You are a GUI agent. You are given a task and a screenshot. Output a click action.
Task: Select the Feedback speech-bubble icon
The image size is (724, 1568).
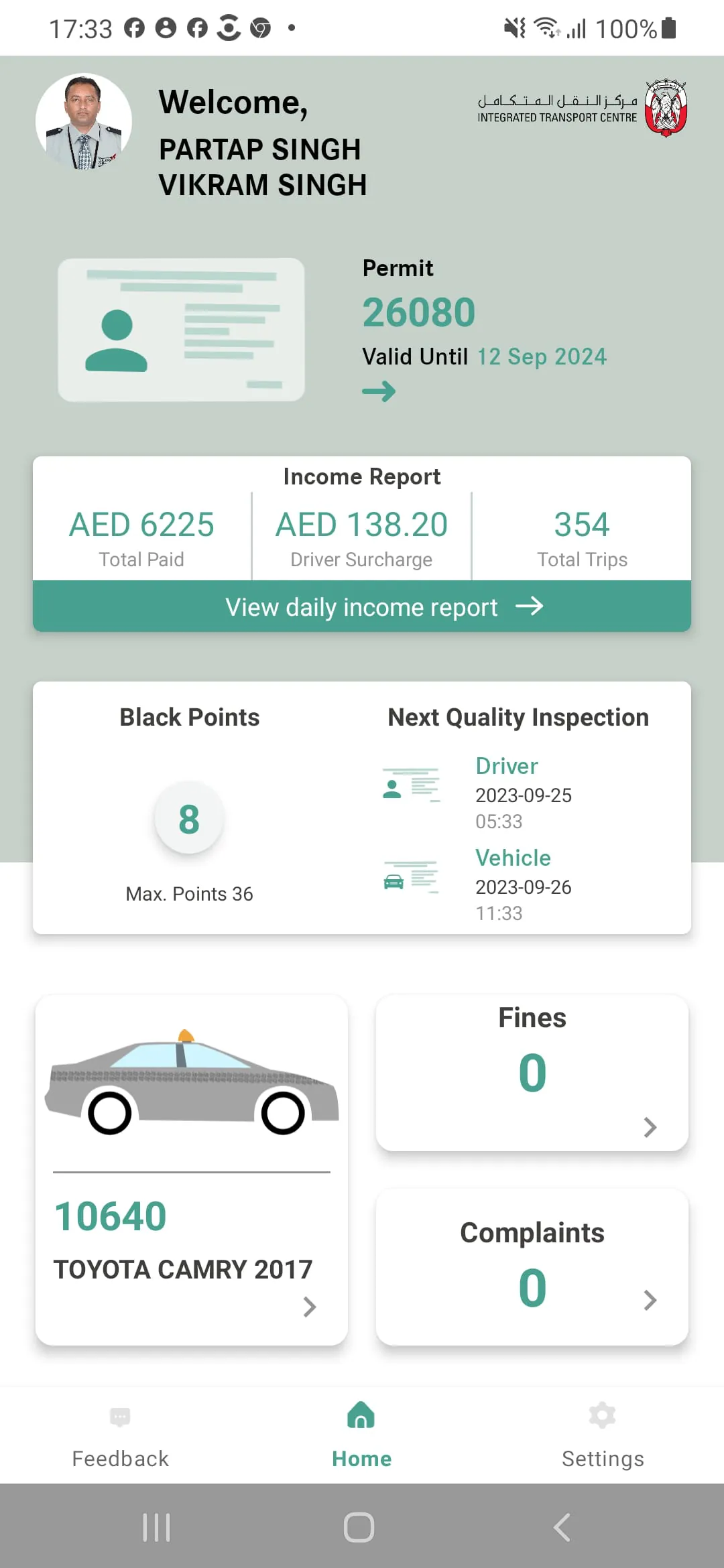point(119,1417)
